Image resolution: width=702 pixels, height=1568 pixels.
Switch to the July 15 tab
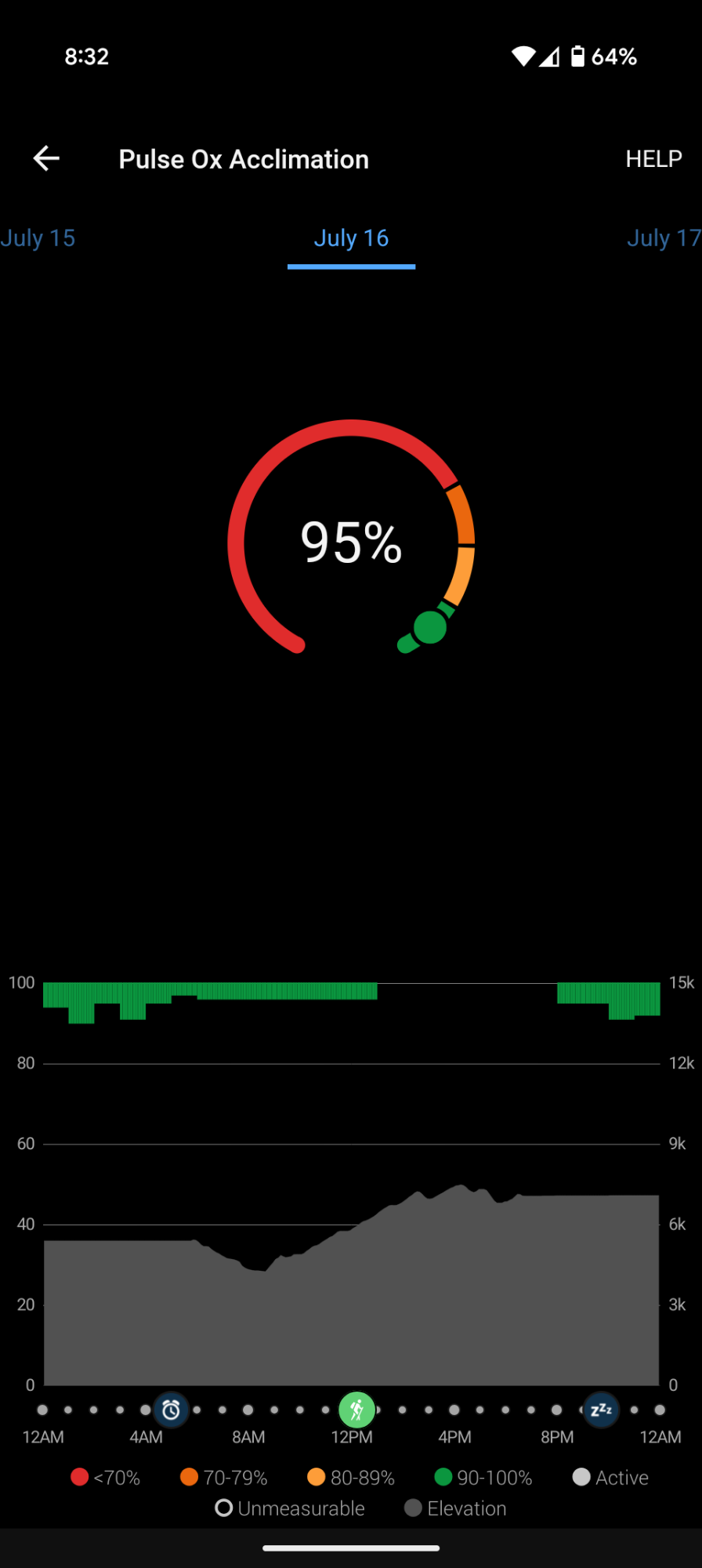coord(38,238)
